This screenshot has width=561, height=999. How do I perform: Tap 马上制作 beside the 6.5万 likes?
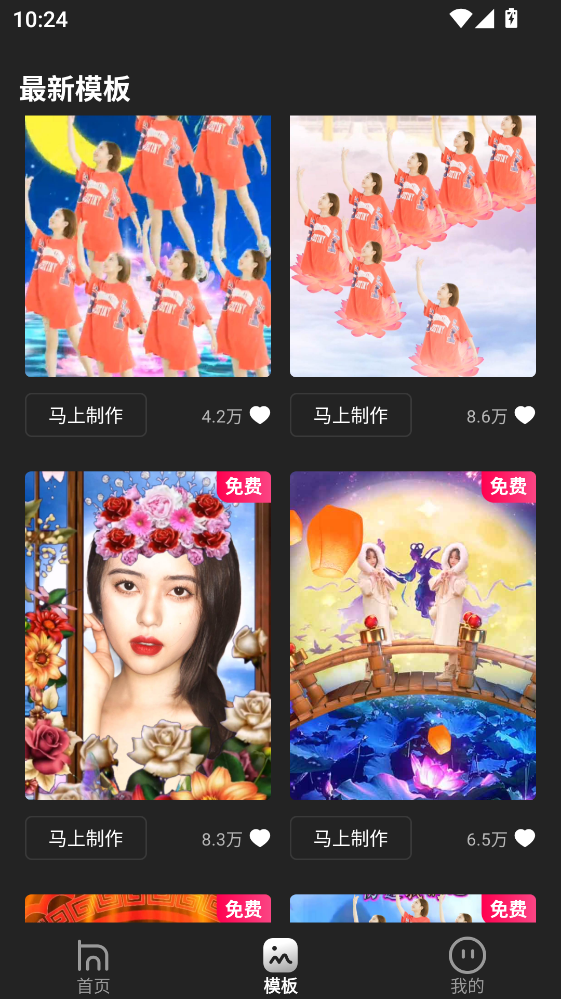coord(351,838)
